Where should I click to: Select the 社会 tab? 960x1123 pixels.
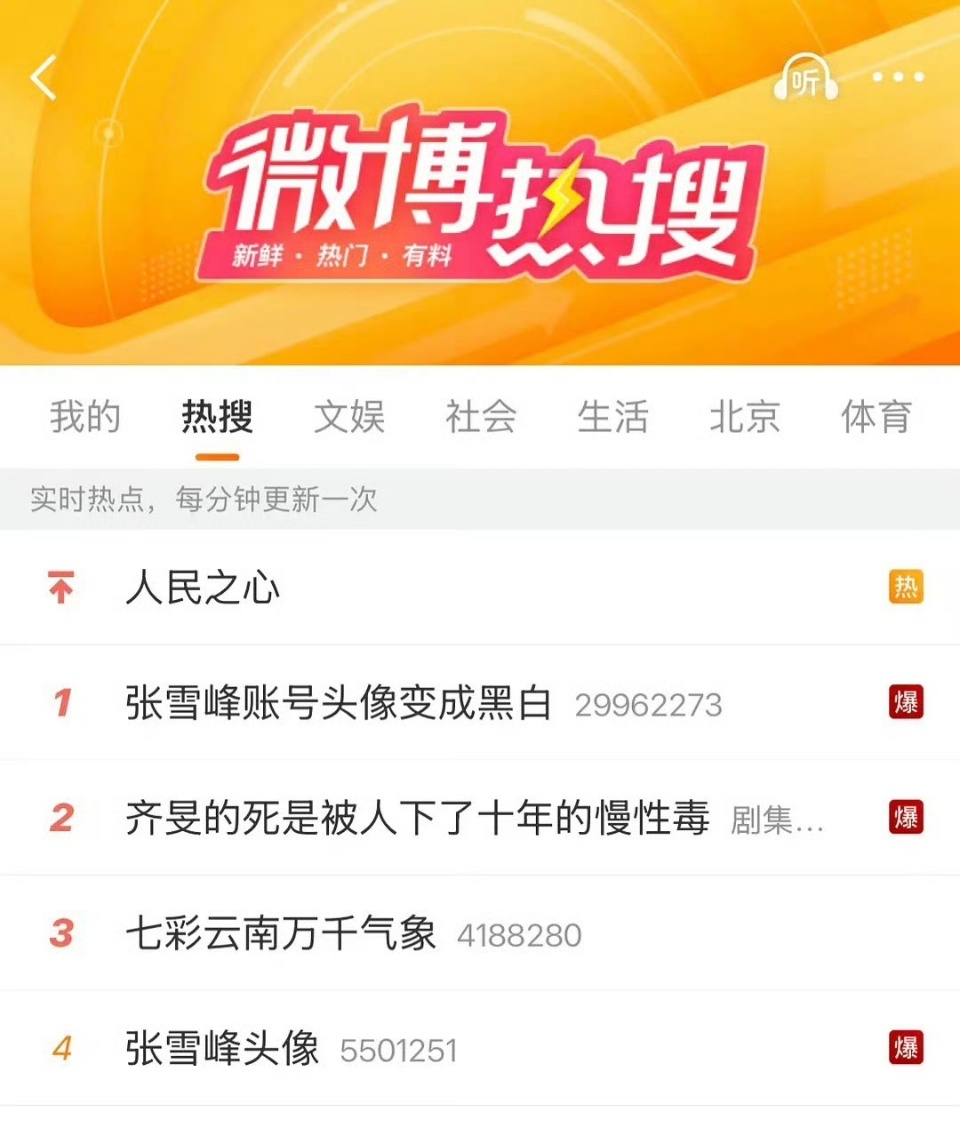point(481,419)
